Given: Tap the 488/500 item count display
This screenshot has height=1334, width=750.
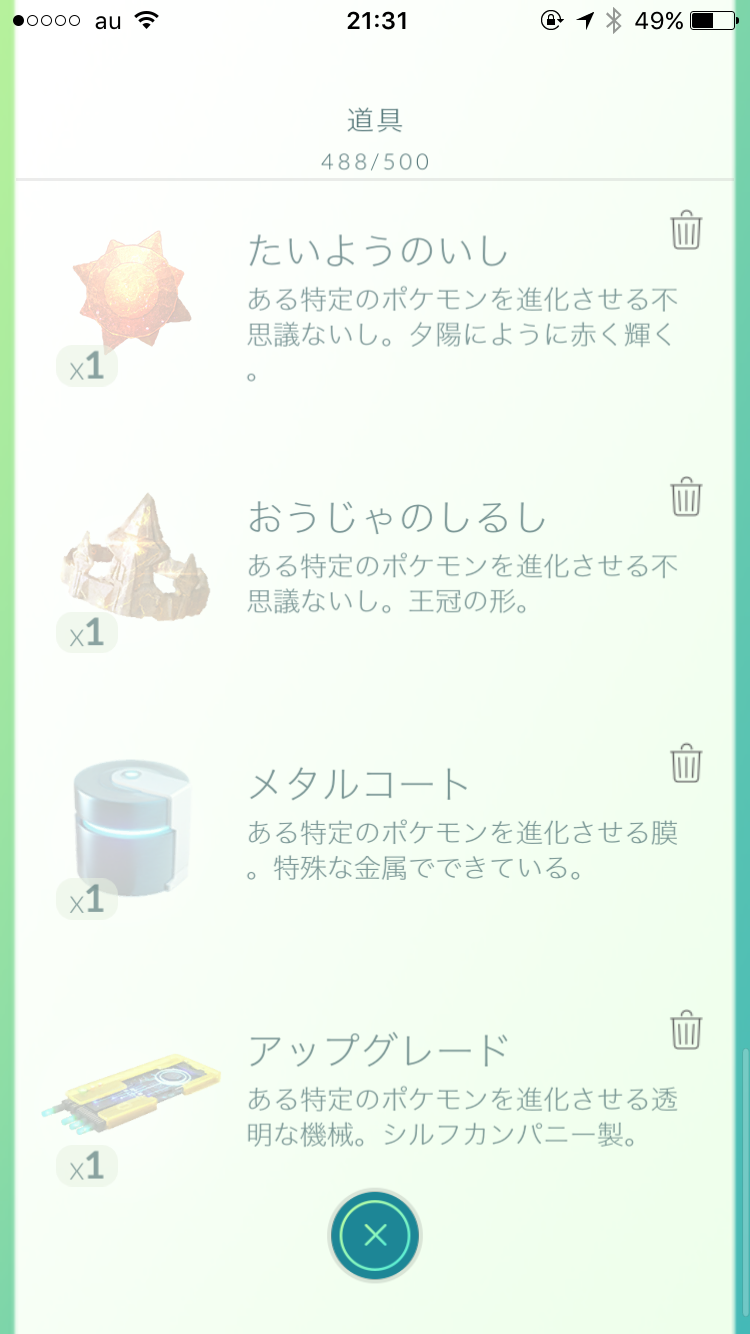Looking at the screenshot, I should (x=375, y=160).
